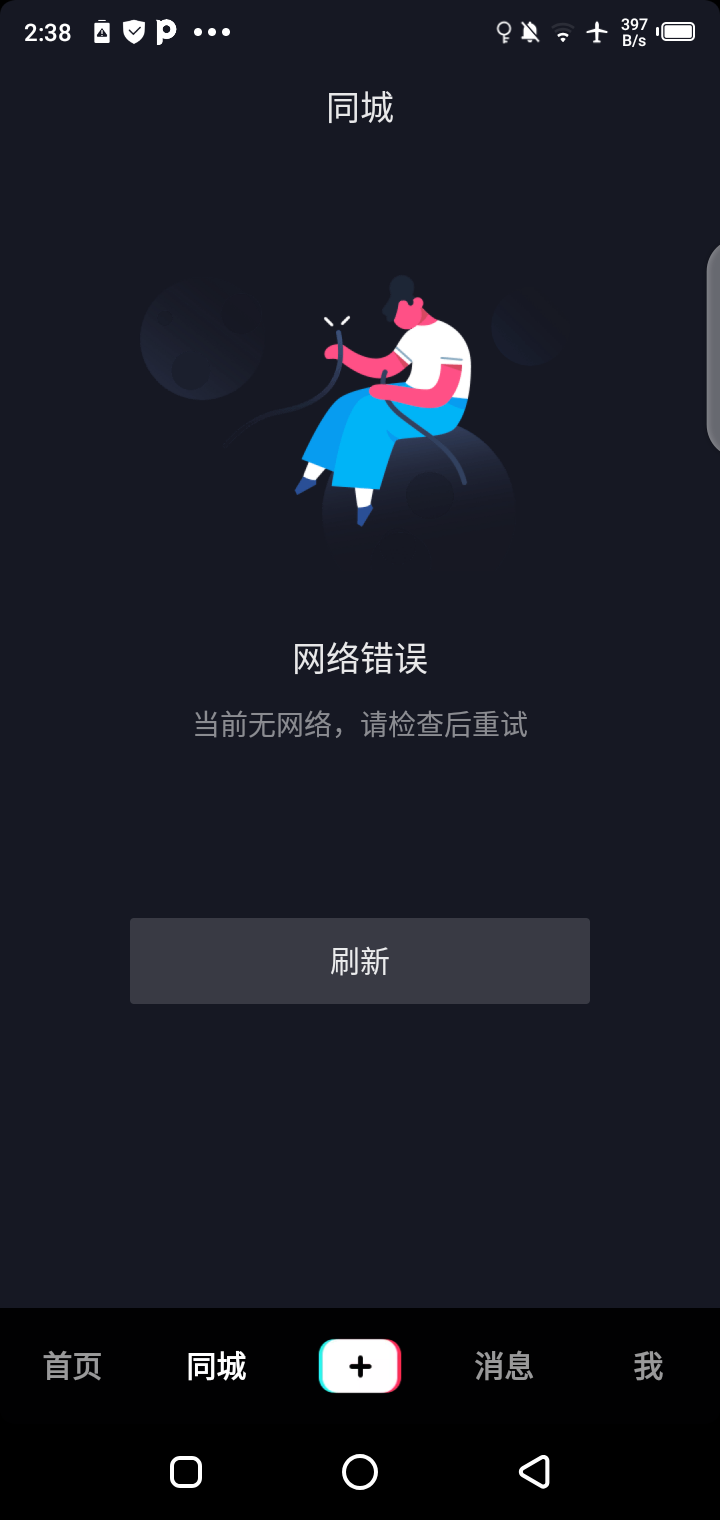The width and height of the screenshot is (720, 1520).
Task: Go to the 我 profile tab
Action: pos(648,1366)
